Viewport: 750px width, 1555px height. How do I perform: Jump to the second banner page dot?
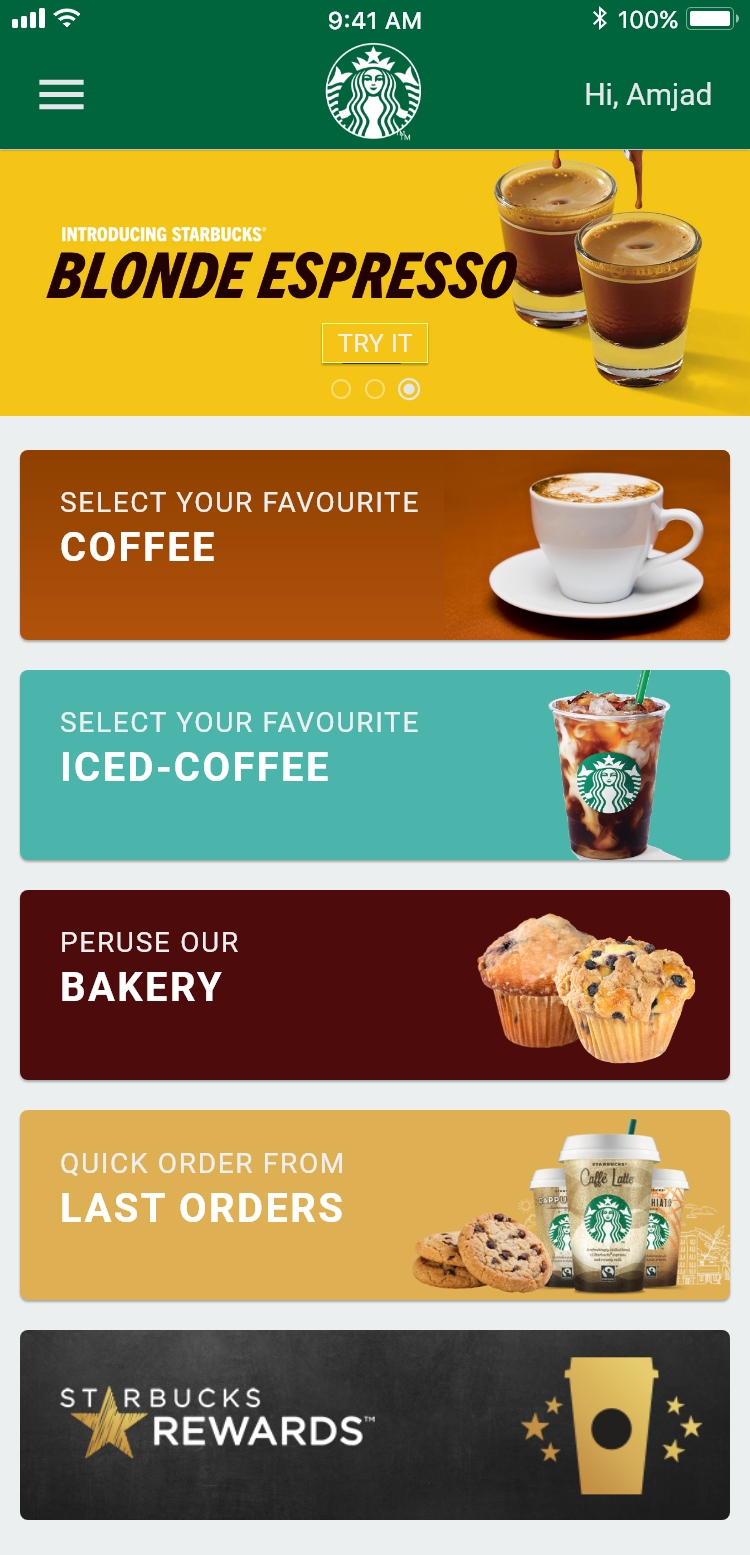[x=375, y=389]
